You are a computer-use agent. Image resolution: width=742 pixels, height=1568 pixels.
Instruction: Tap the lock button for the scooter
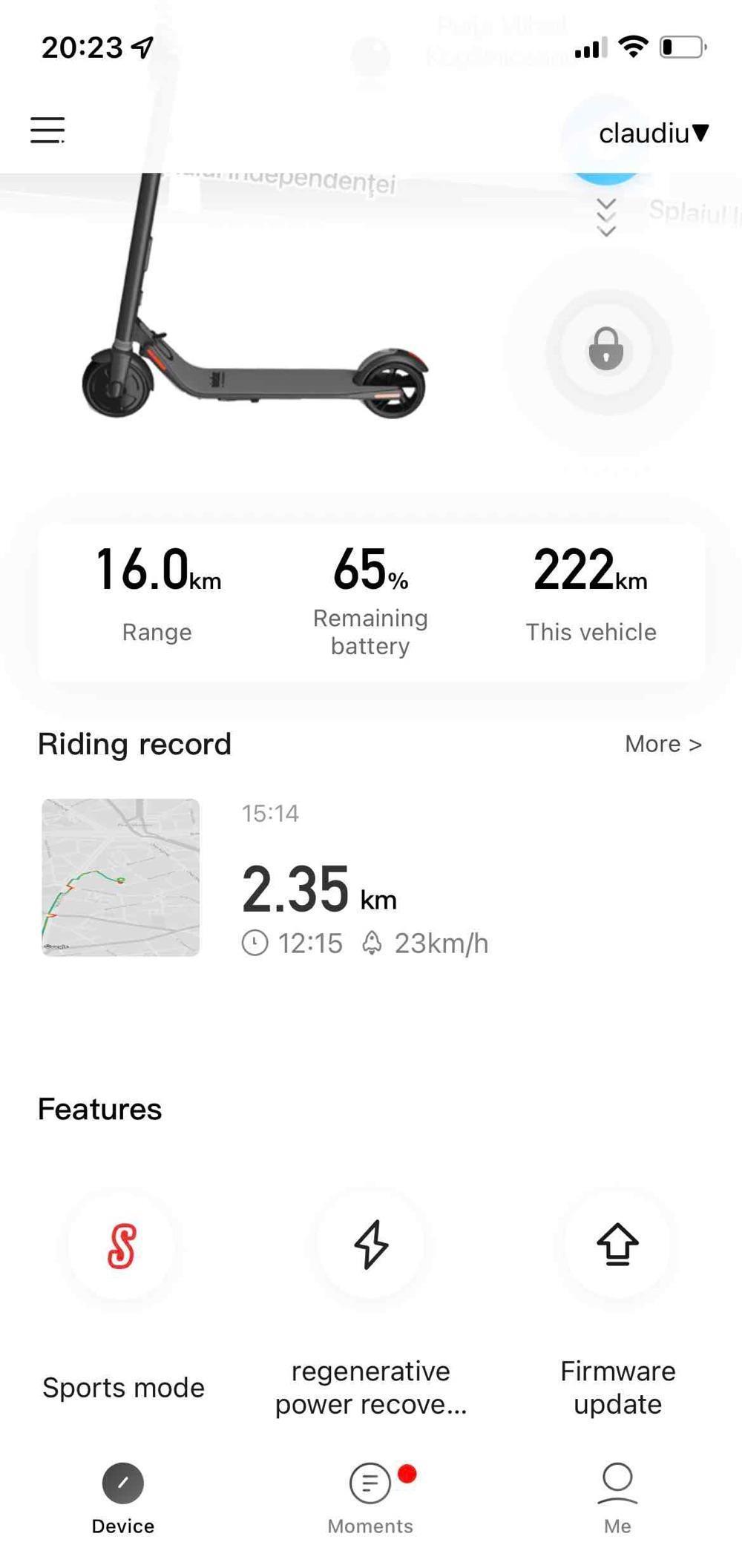click(x=606, y=349)
